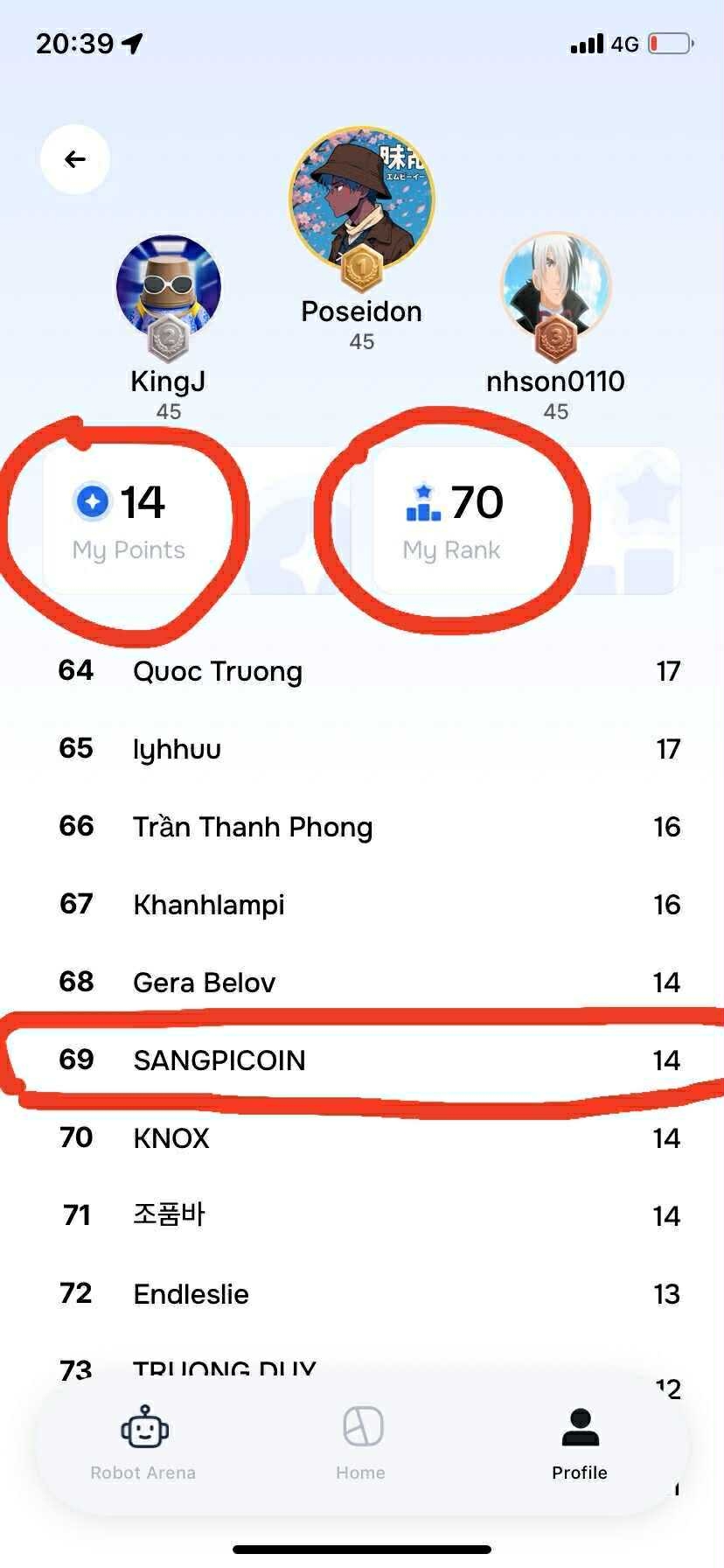Open KingJ's second-place avatar
The image size is (724, 1568).
(169, 287)
